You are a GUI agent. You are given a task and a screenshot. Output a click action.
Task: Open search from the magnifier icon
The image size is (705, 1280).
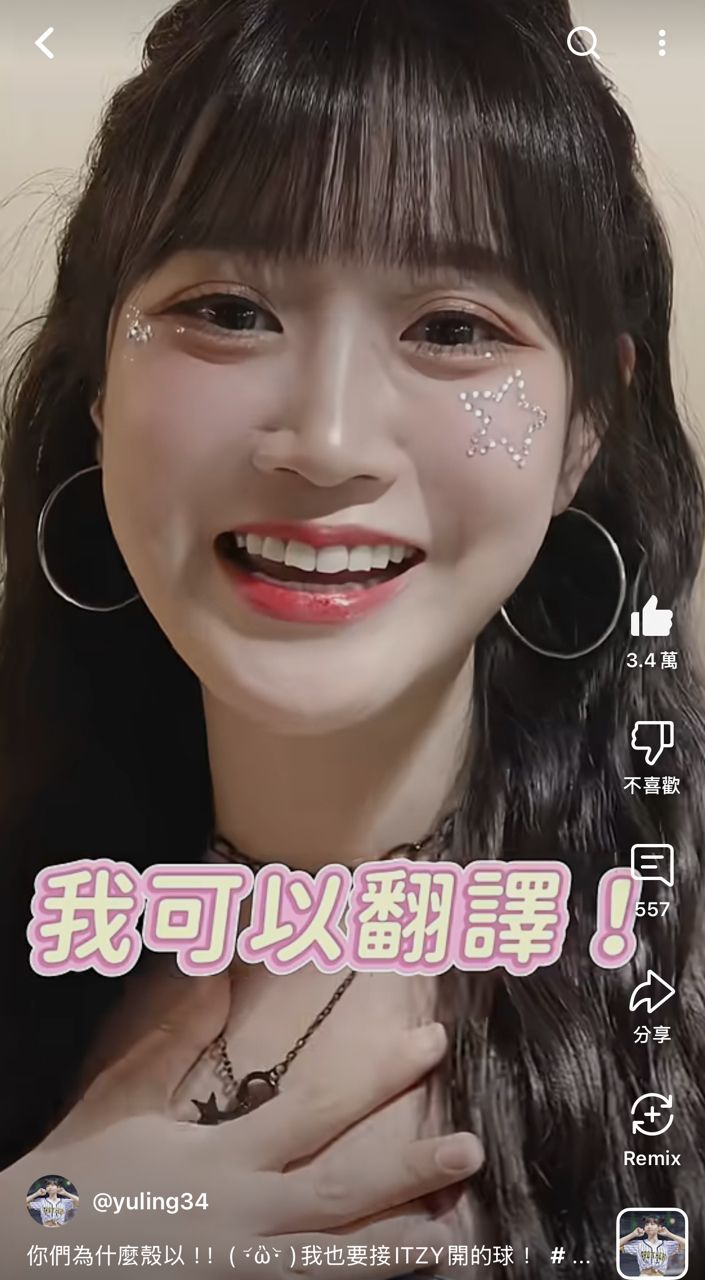pos(582,43)
